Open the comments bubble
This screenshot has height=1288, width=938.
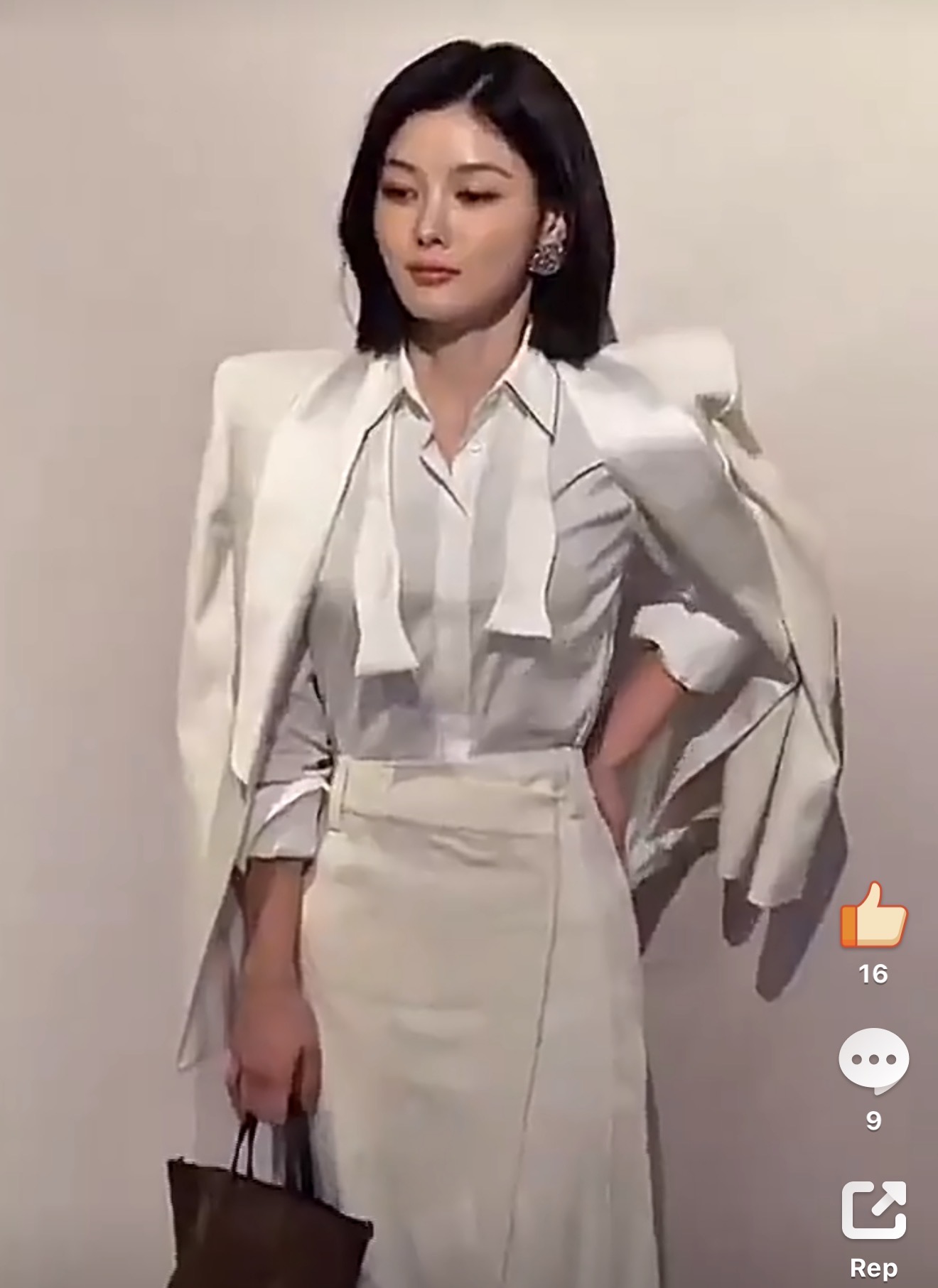coord(873,1060)
